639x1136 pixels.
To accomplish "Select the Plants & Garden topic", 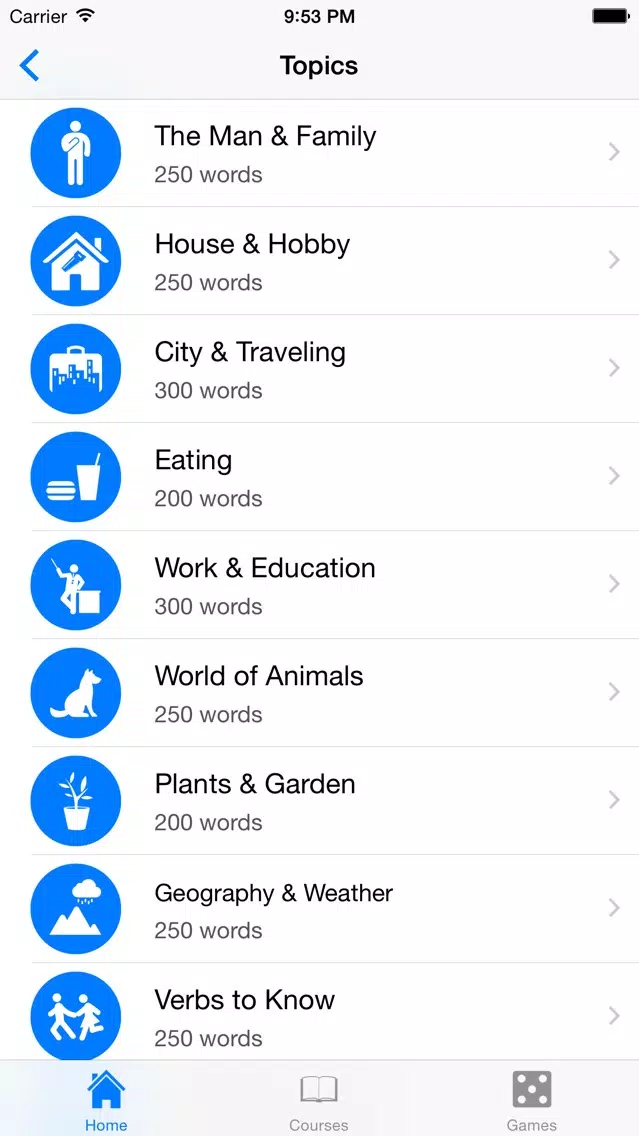I will (320, 801).
